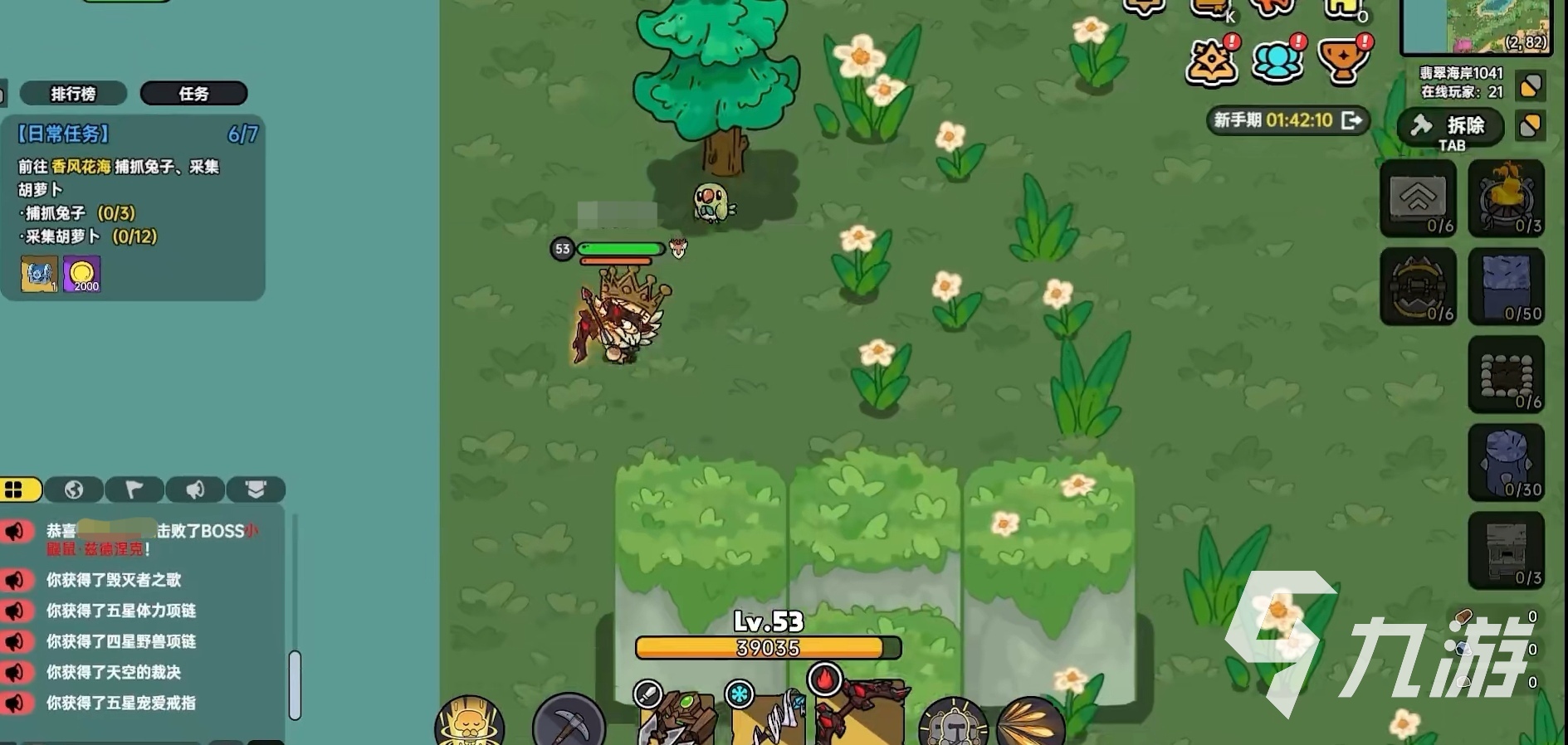Viewport: 1568px width, 745px height.
Task: Switch chat to the world globe channel
Action: (74, 490)
